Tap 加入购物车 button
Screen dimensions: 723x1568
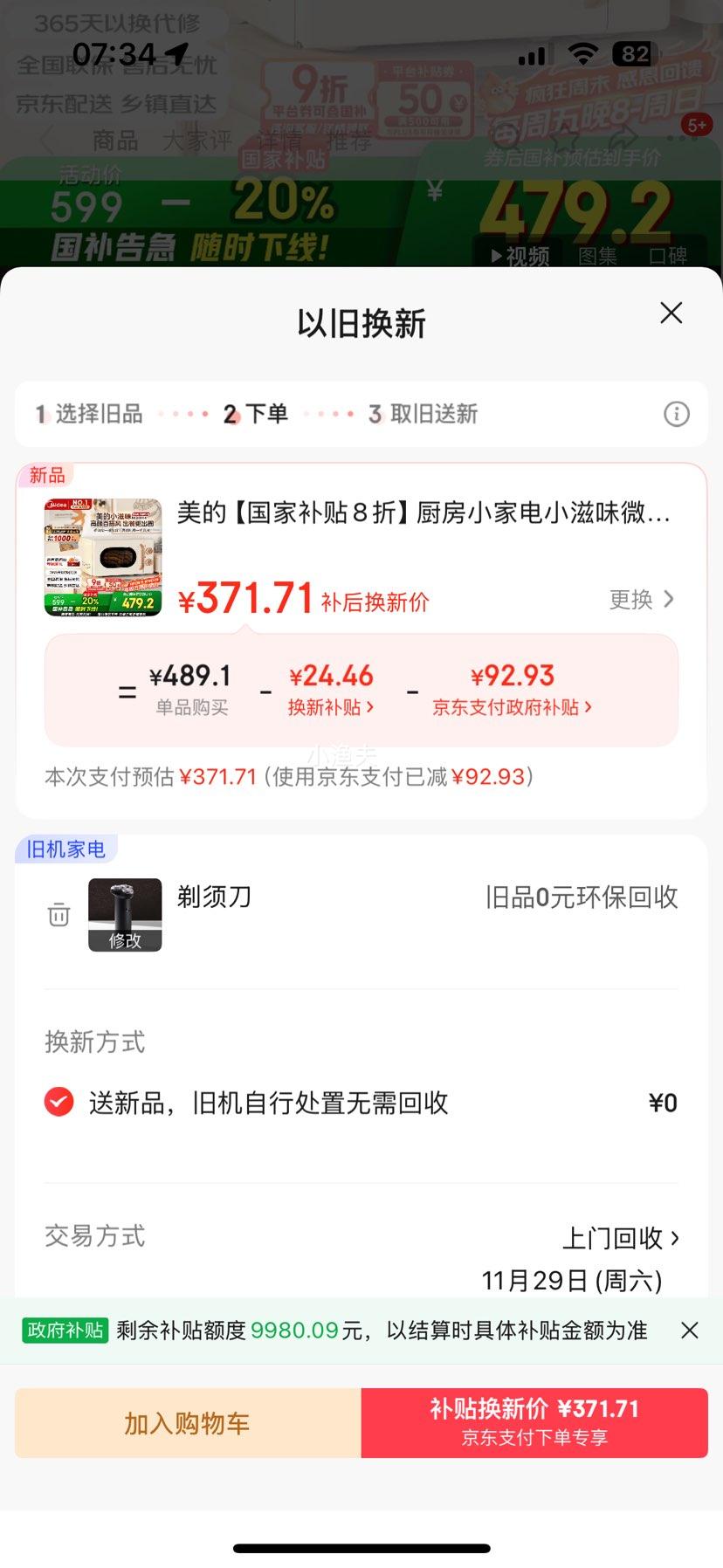tap(188, 1423)
